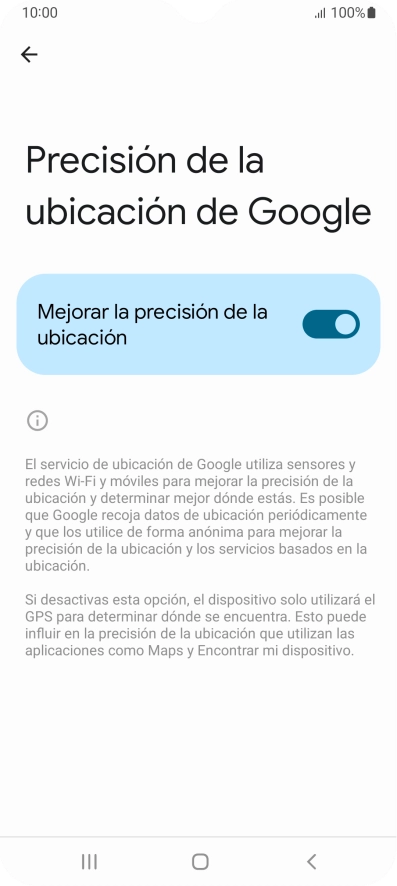The height and width of the screenshot is (886, 397).
Task: Go back using the top arrow
Action: click(x=29, y=54)
